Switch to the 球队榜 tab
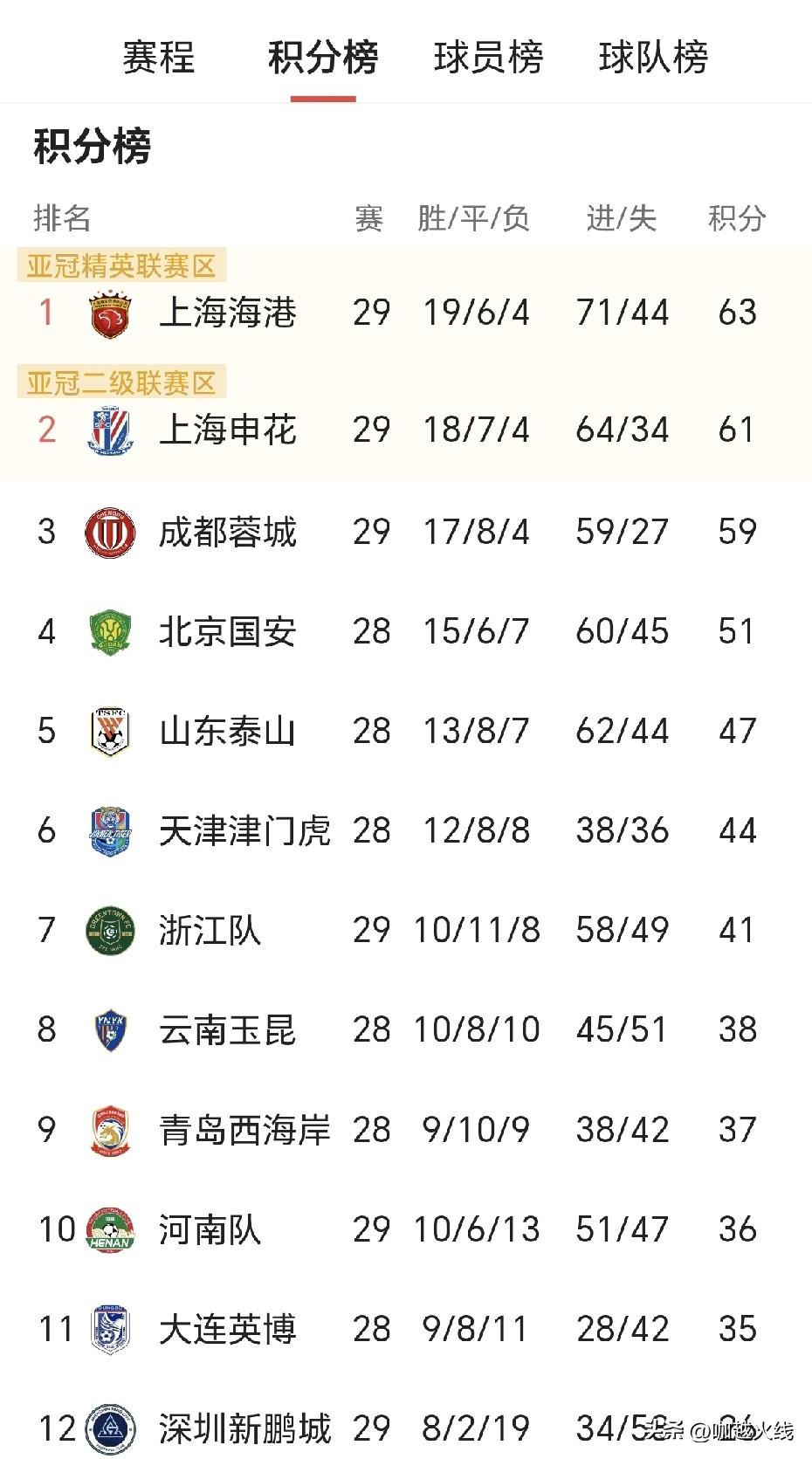The image size is (812, 1459). click(x=653, y=58)
